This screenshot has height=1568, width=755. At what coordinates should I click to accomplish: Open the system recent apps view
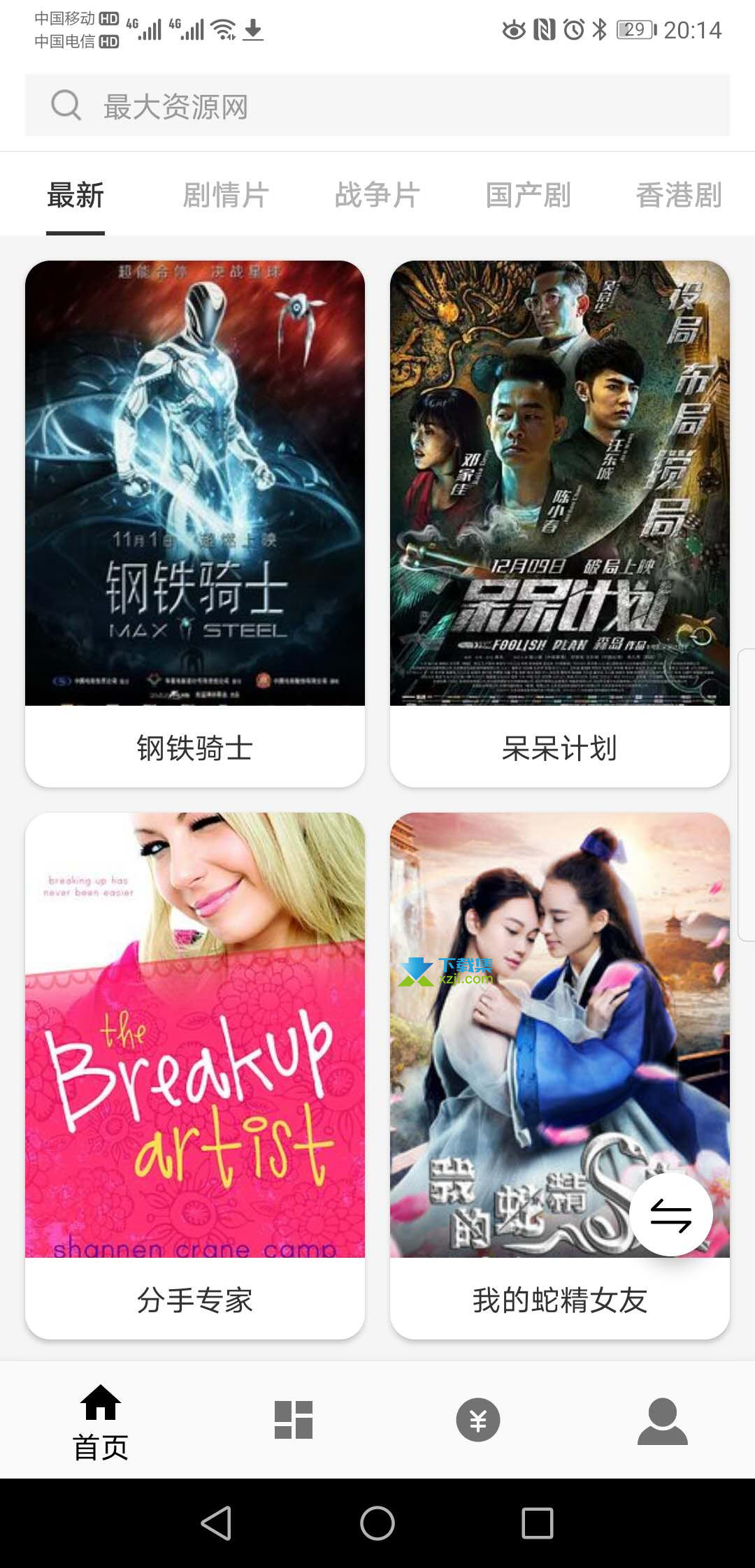538,1523
